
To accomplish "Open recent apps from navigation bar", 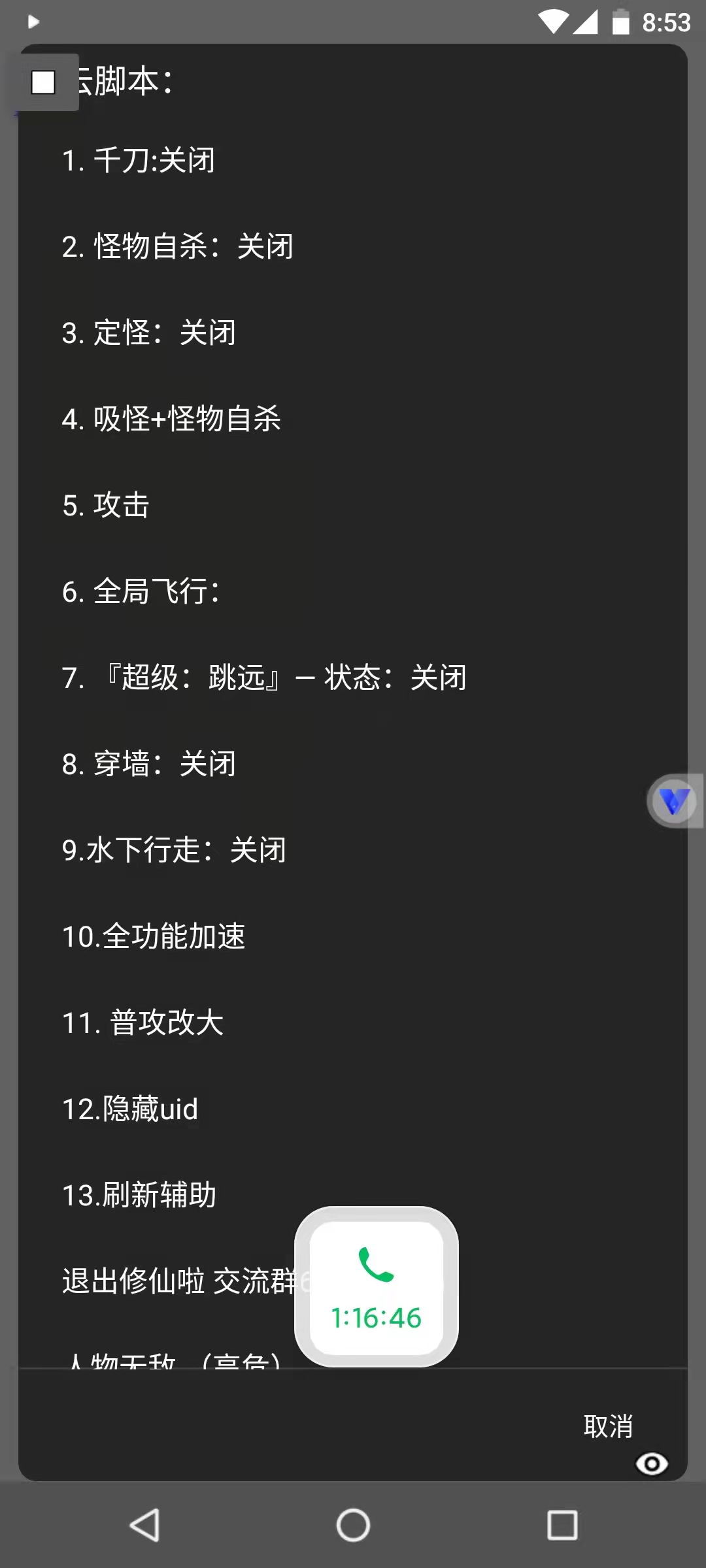I will [x=562, y=1526].
